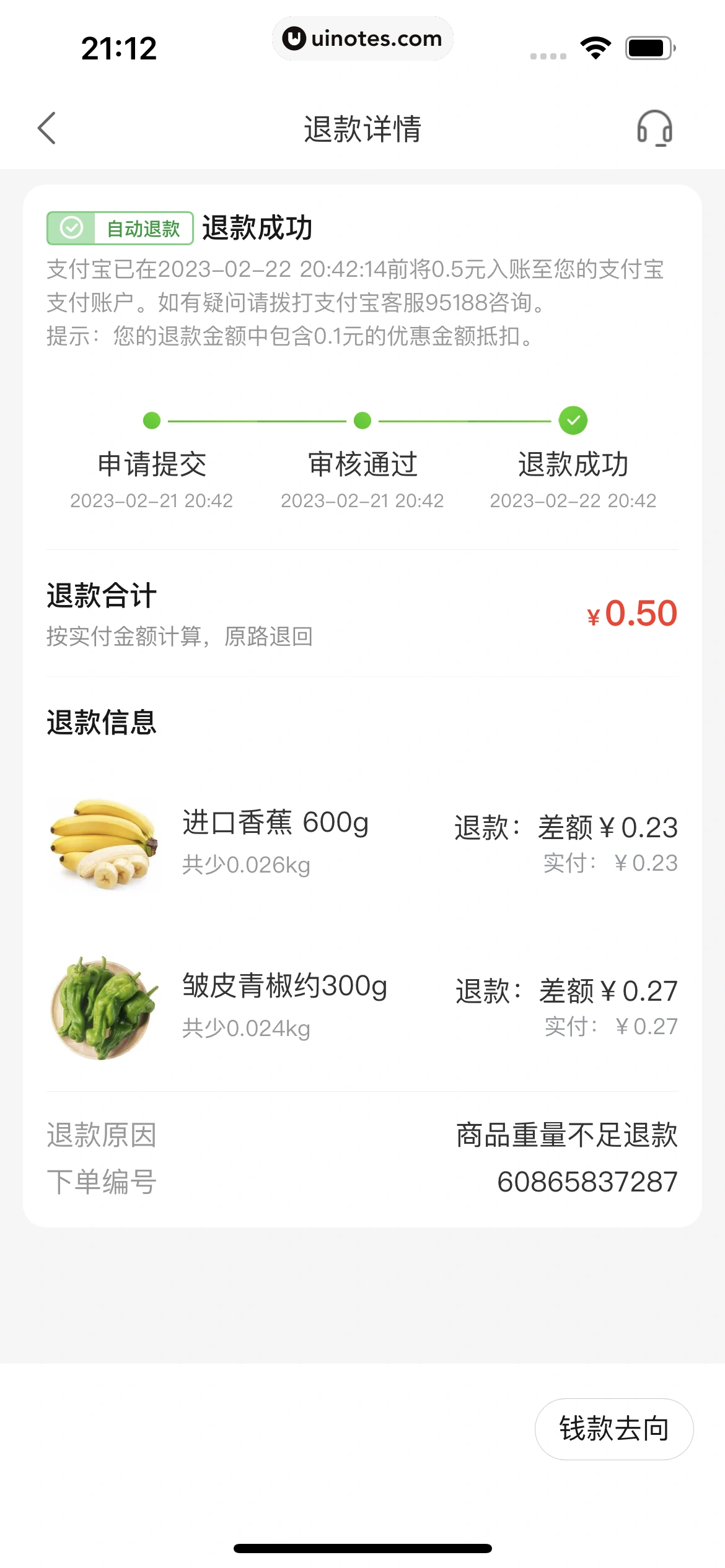Viewport: 725px width, 1568px height.
Task: Go back from the refund details page
Action: (47, 128)
